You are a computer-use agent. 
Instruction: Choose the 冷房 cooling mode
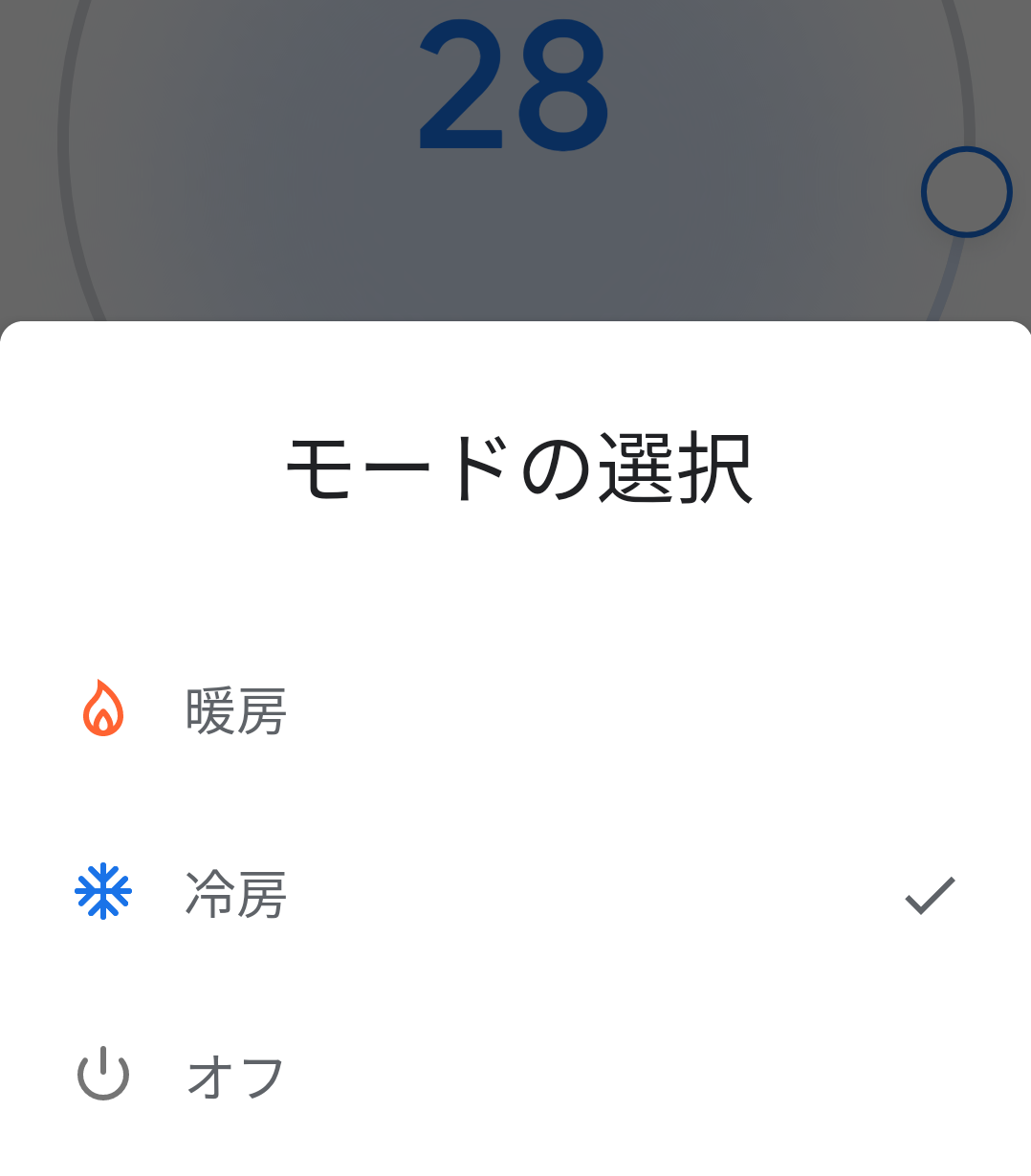click(235, 895)
